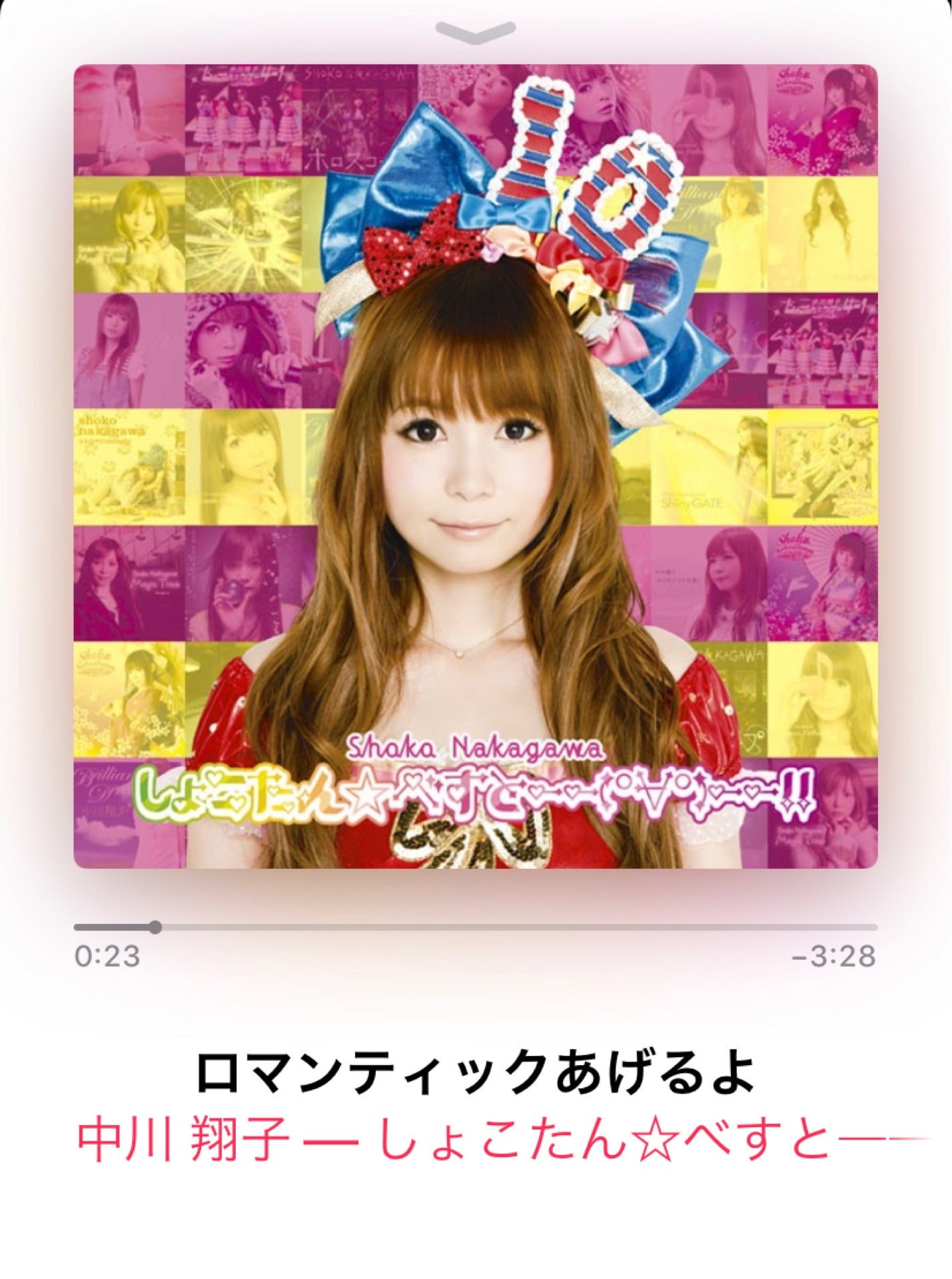Collapse the Now Playing screen with the chevron
Screen dimensions: 952x1279
pos(476,31)
